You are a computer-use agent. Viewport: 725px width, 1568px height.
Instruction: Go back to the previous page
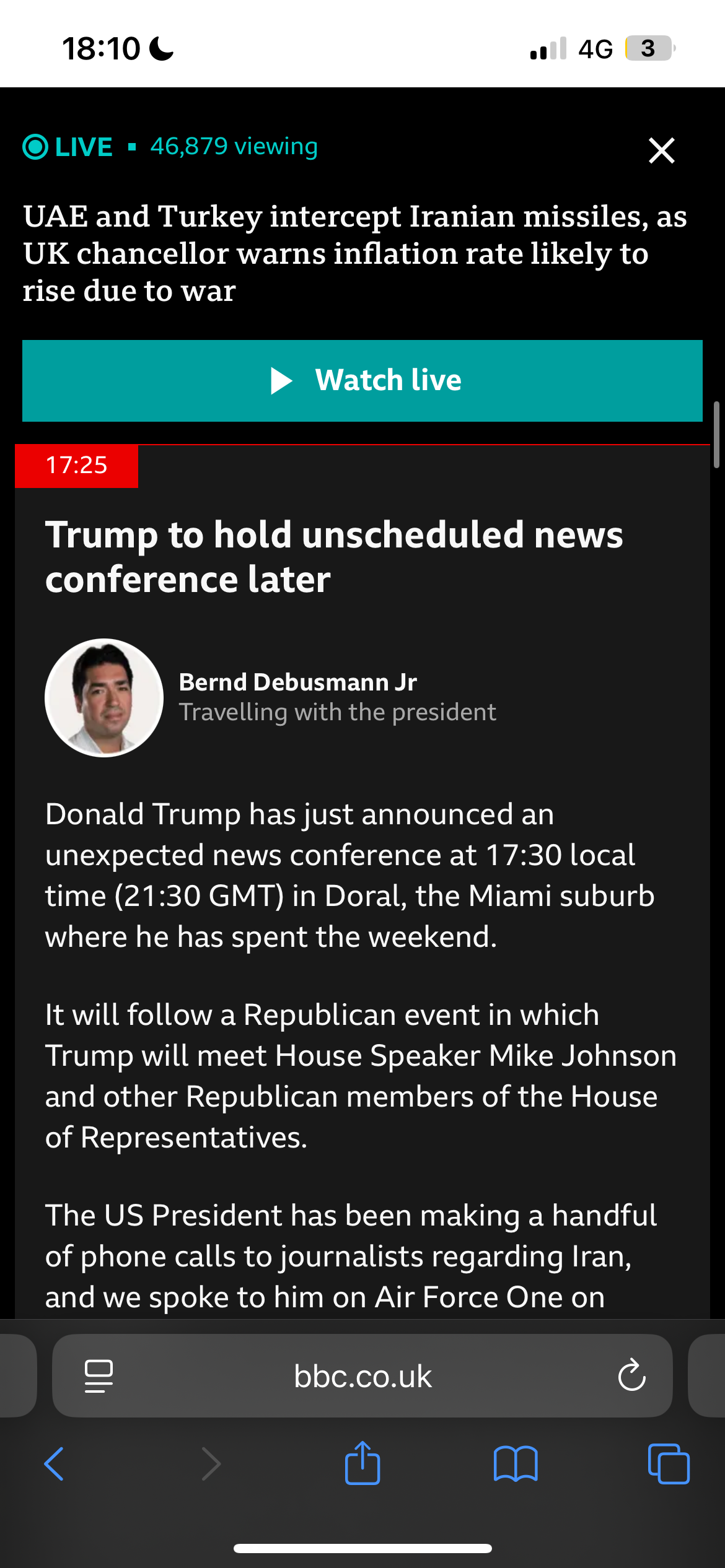click(x=54, y=1464)
